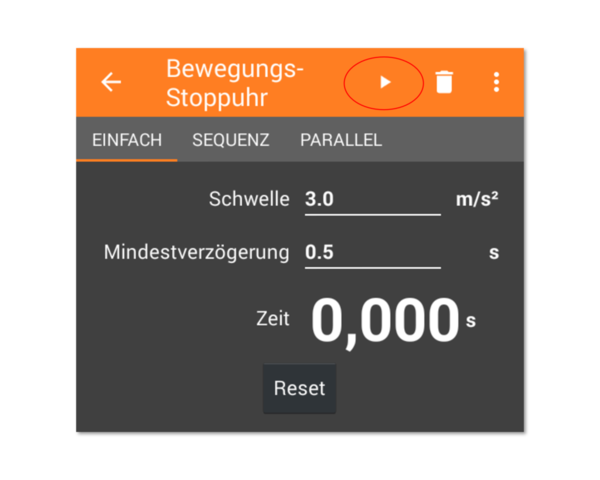Image resolution: width=600 pixels, height=480 pixels.
Task: Go back with the arrow icon
Action: pyautogui.click(x=111, y=83)
